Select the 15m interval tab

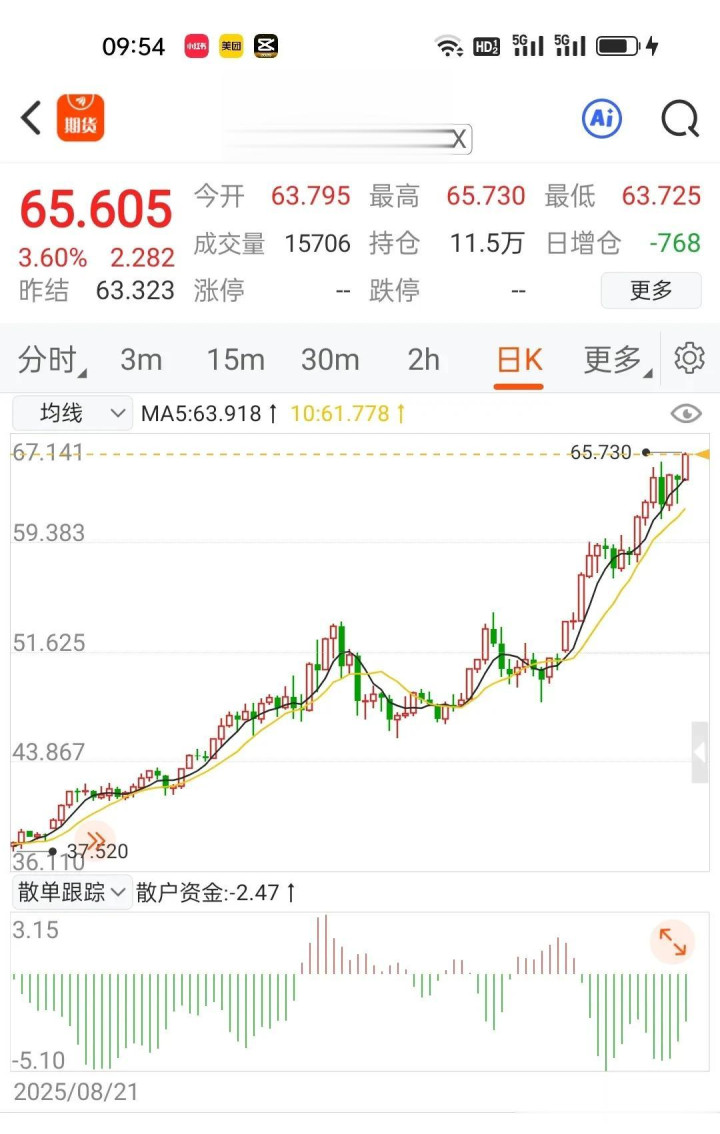(235, 359)
